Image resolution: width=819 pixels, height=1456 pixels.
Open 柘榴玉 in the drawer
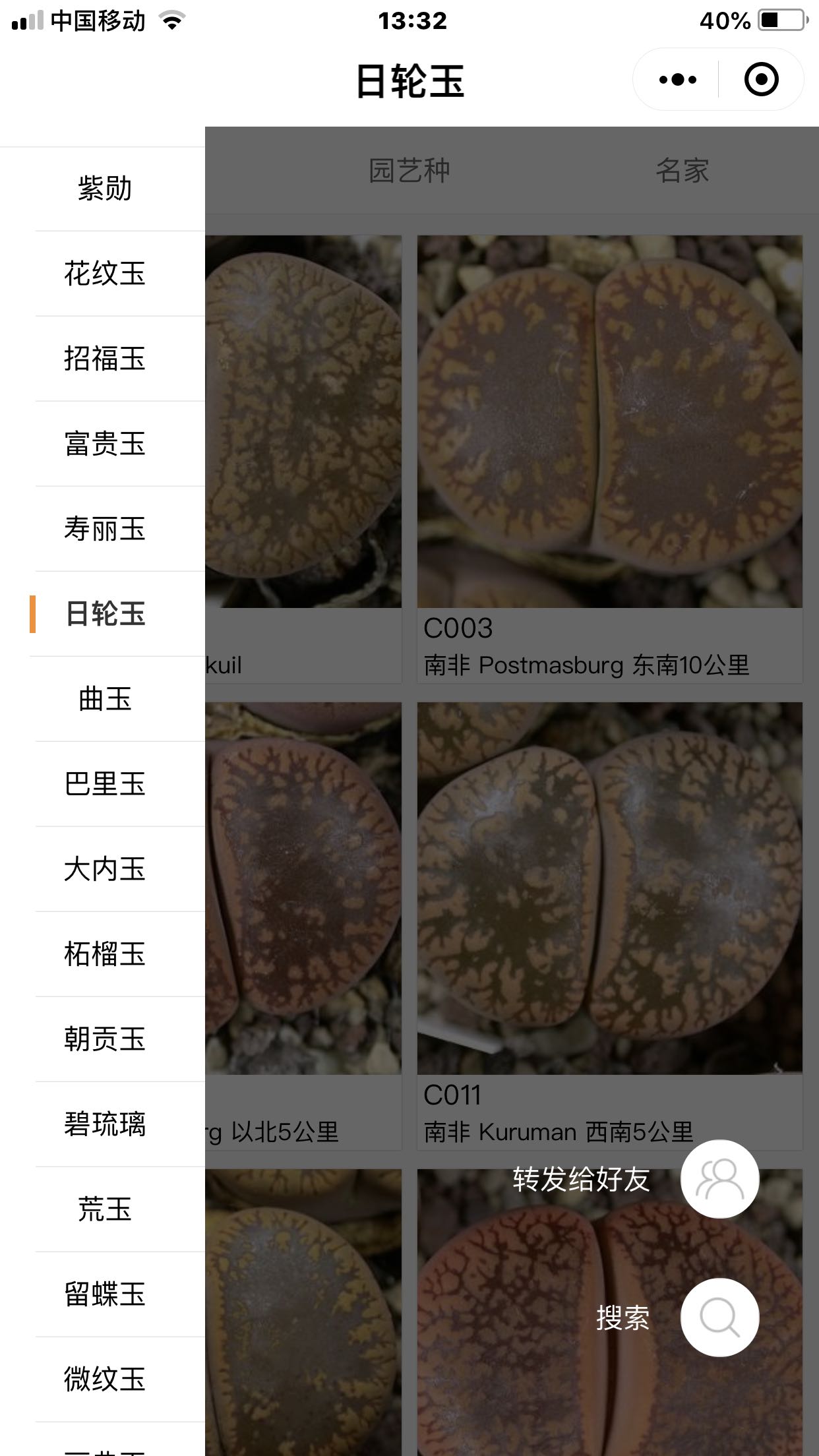click(x=104, y=954)
